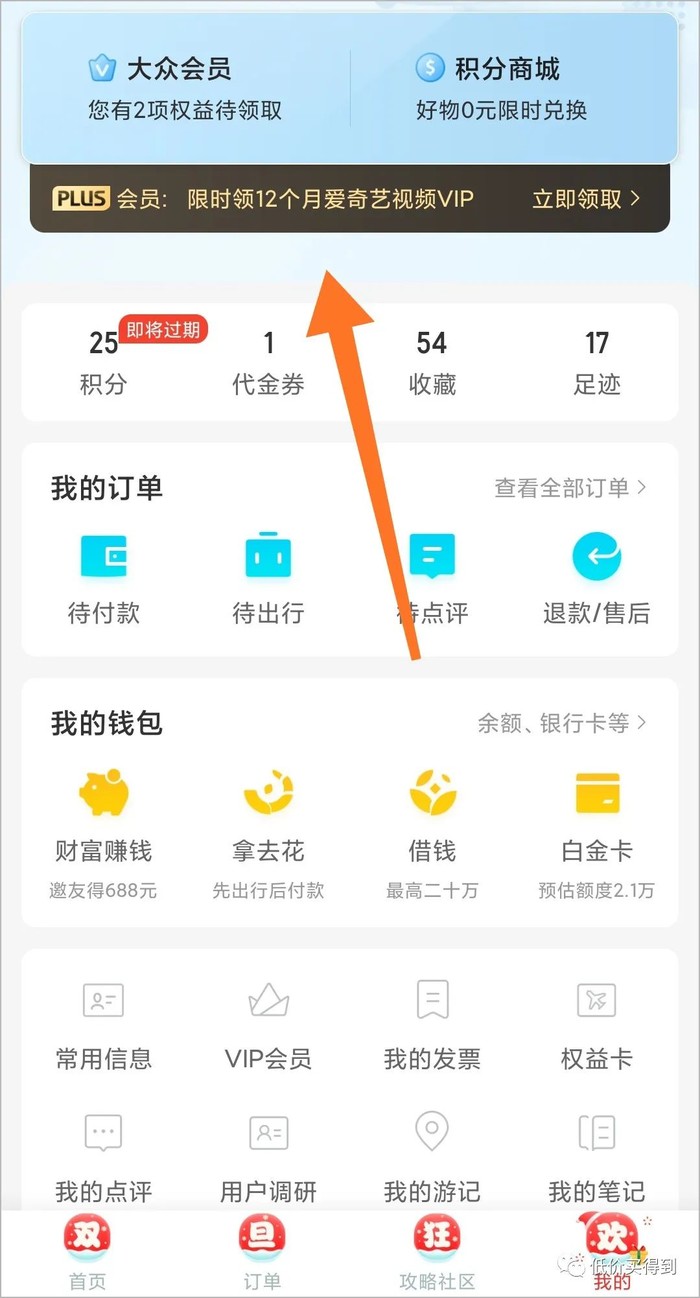Viewport: 700px width, 1298px height.
Task: Open 待出行 upcoming trip orders
Action: click(268, 578)
